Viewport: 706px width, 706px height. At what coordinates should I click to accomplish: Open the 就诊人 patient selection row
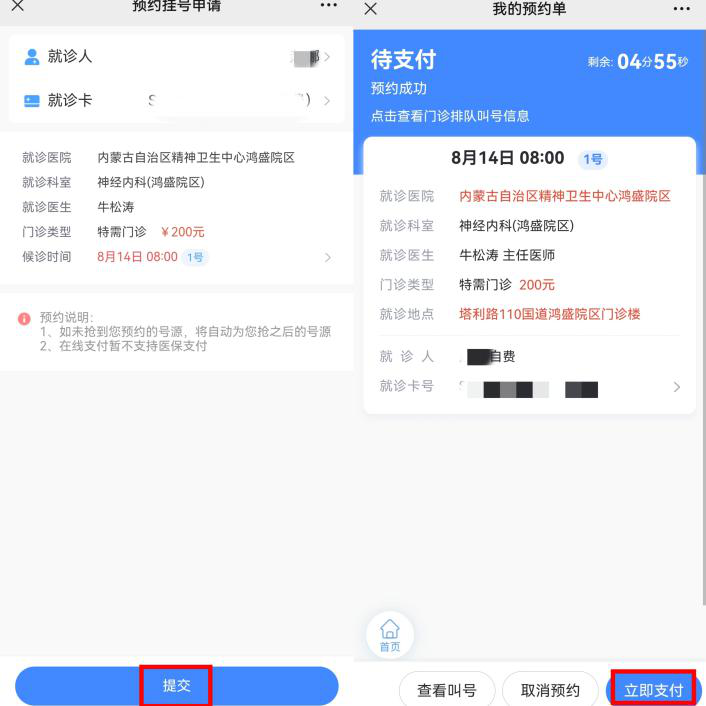coord(176,57)
